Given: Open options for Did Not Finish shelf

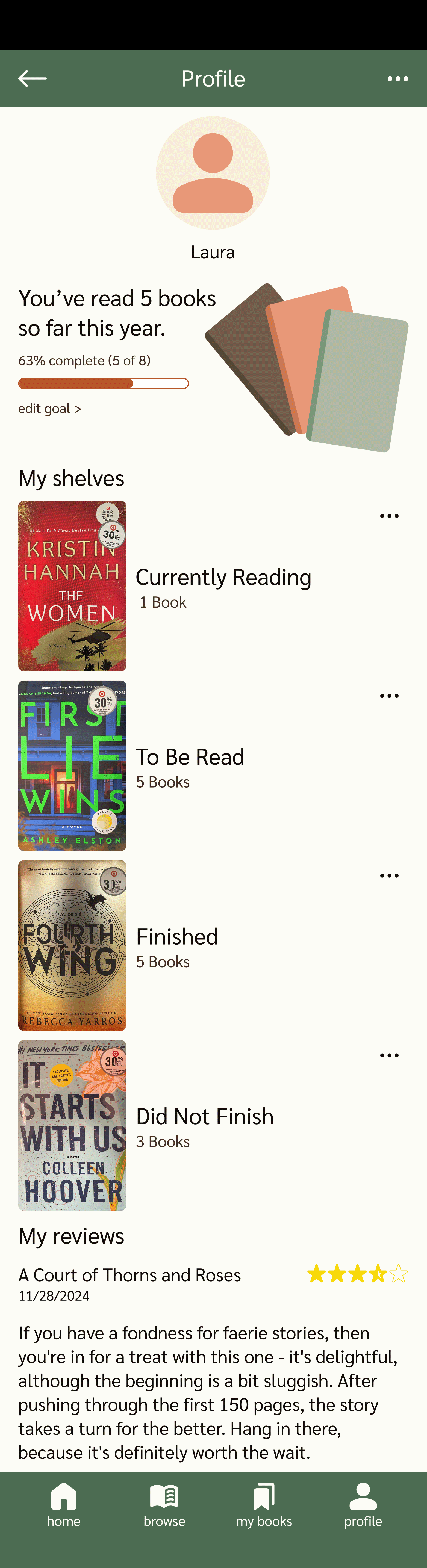Looking at the screenshot, I should coord(389,1055).
